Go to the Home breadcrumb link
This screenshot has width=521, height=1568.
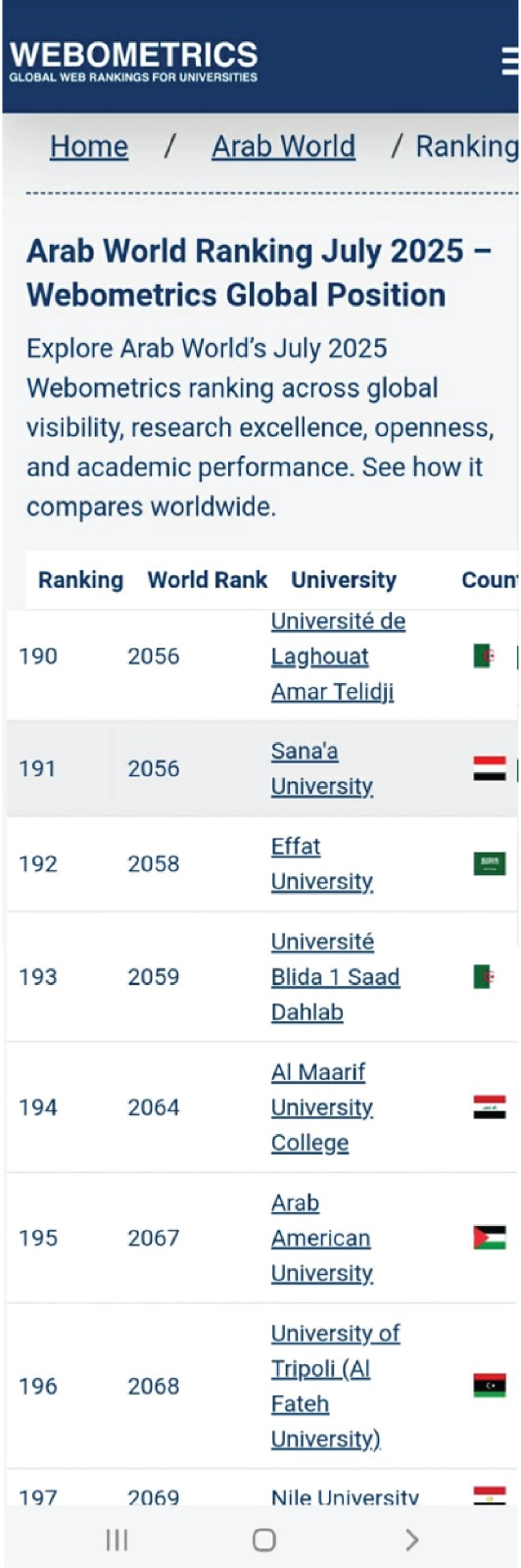[x=89, y=147]
